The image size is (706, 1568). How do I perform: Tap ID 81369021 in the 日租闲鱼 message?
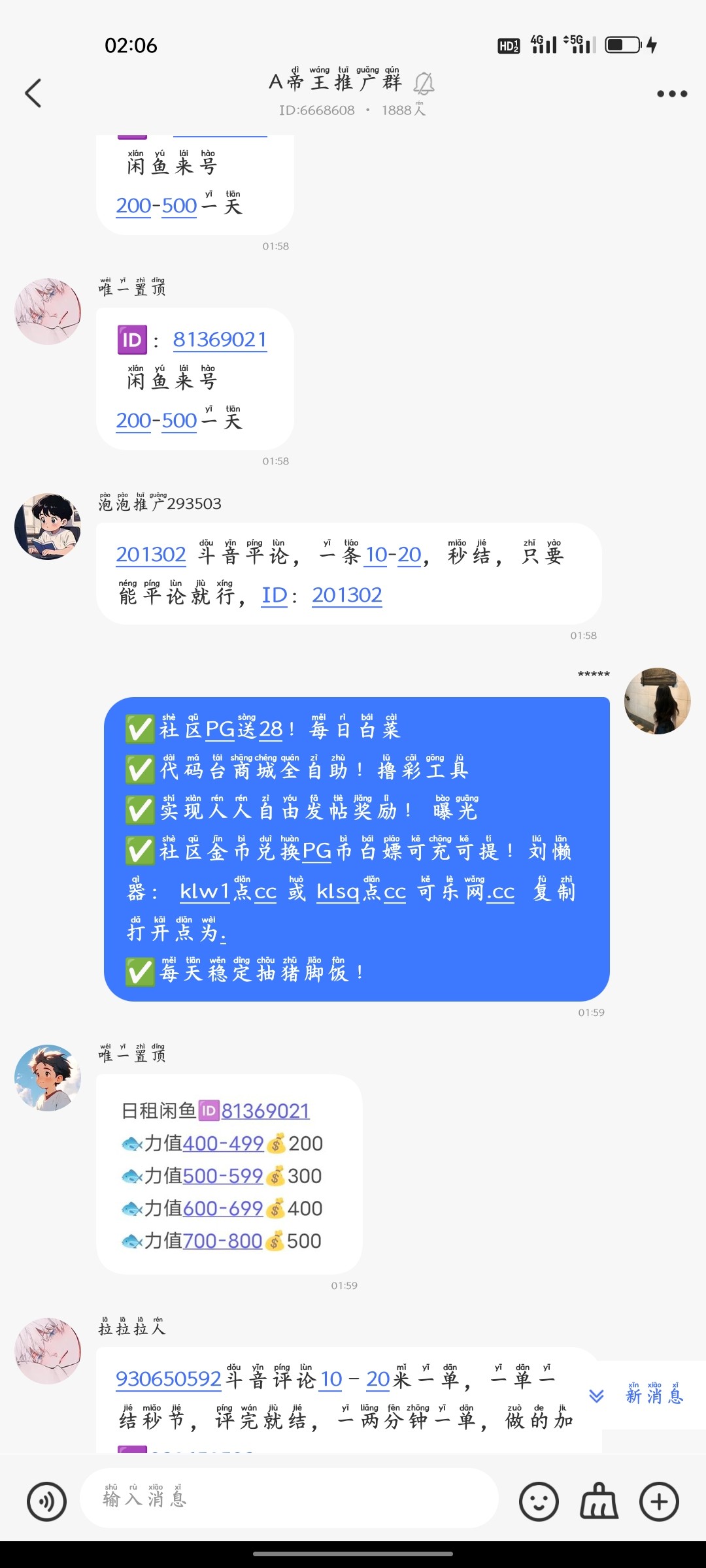[x=265, y=1111]
